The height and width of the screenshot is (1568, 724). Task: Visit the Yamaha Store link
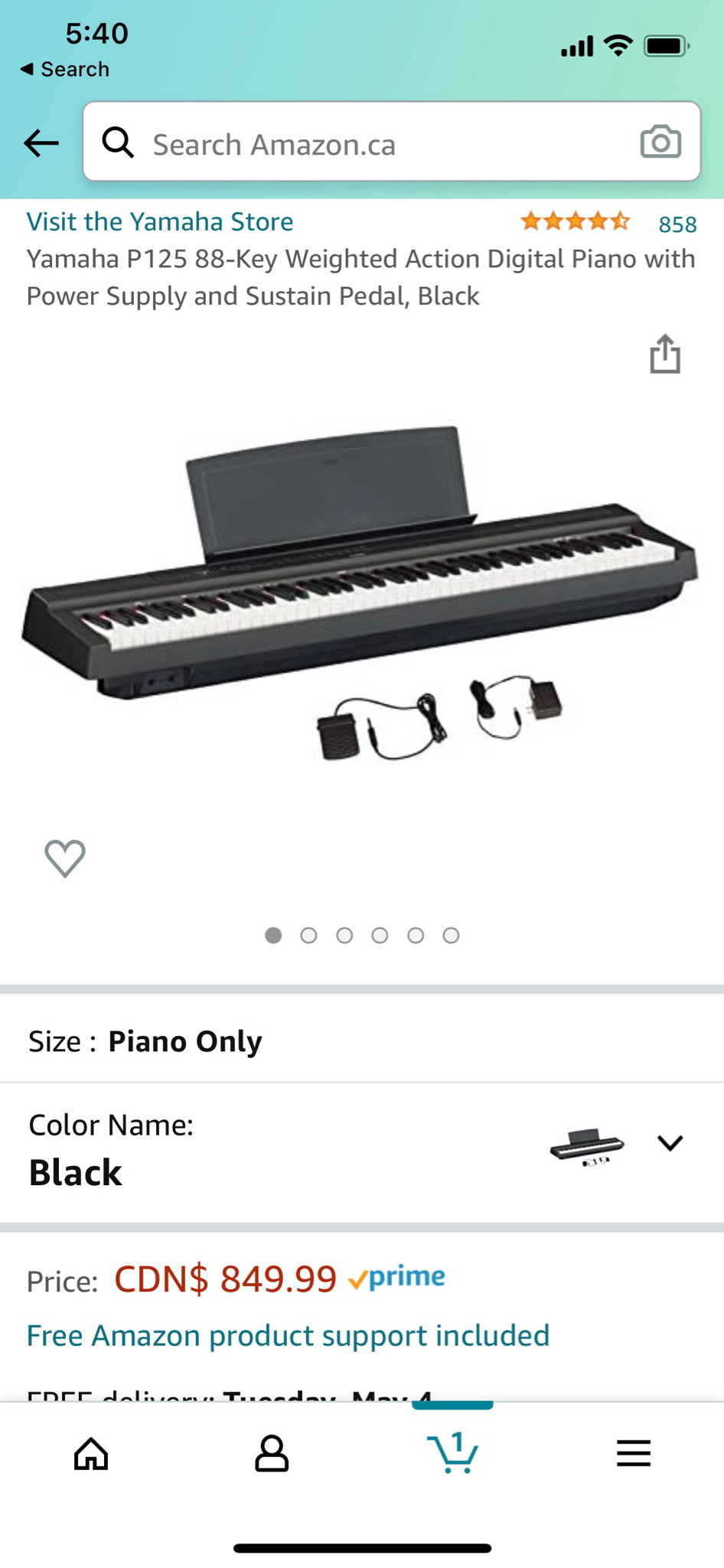pyautogui.click(x=160, y=222)
